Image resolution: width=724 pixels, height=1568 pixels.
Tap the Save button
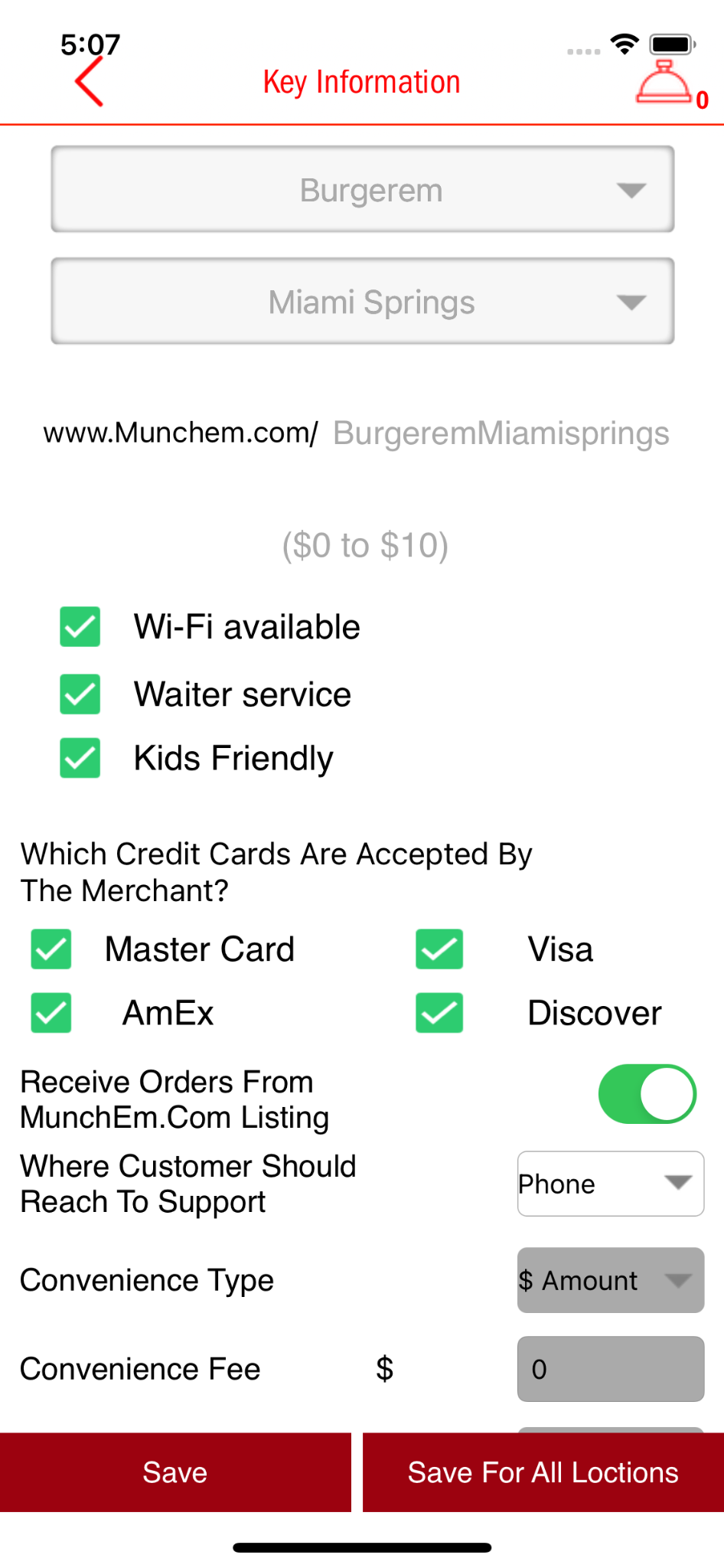pyautogui.click(x=175, y=1472)
